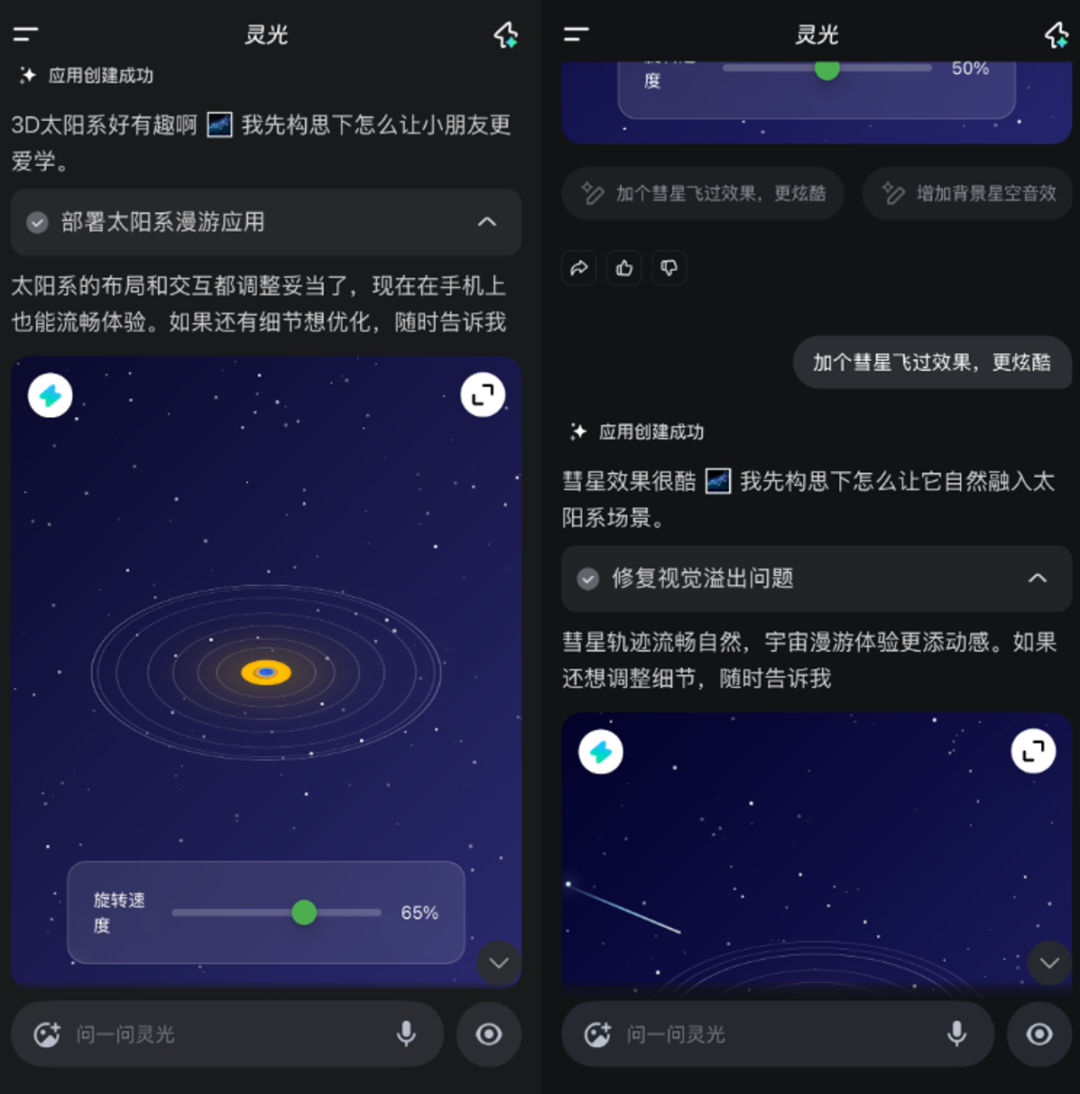Screen dimensions: 1080x1094
Task: Tap the green check on 部署太阳系漫游应用
Action: (x=38, y=222)
